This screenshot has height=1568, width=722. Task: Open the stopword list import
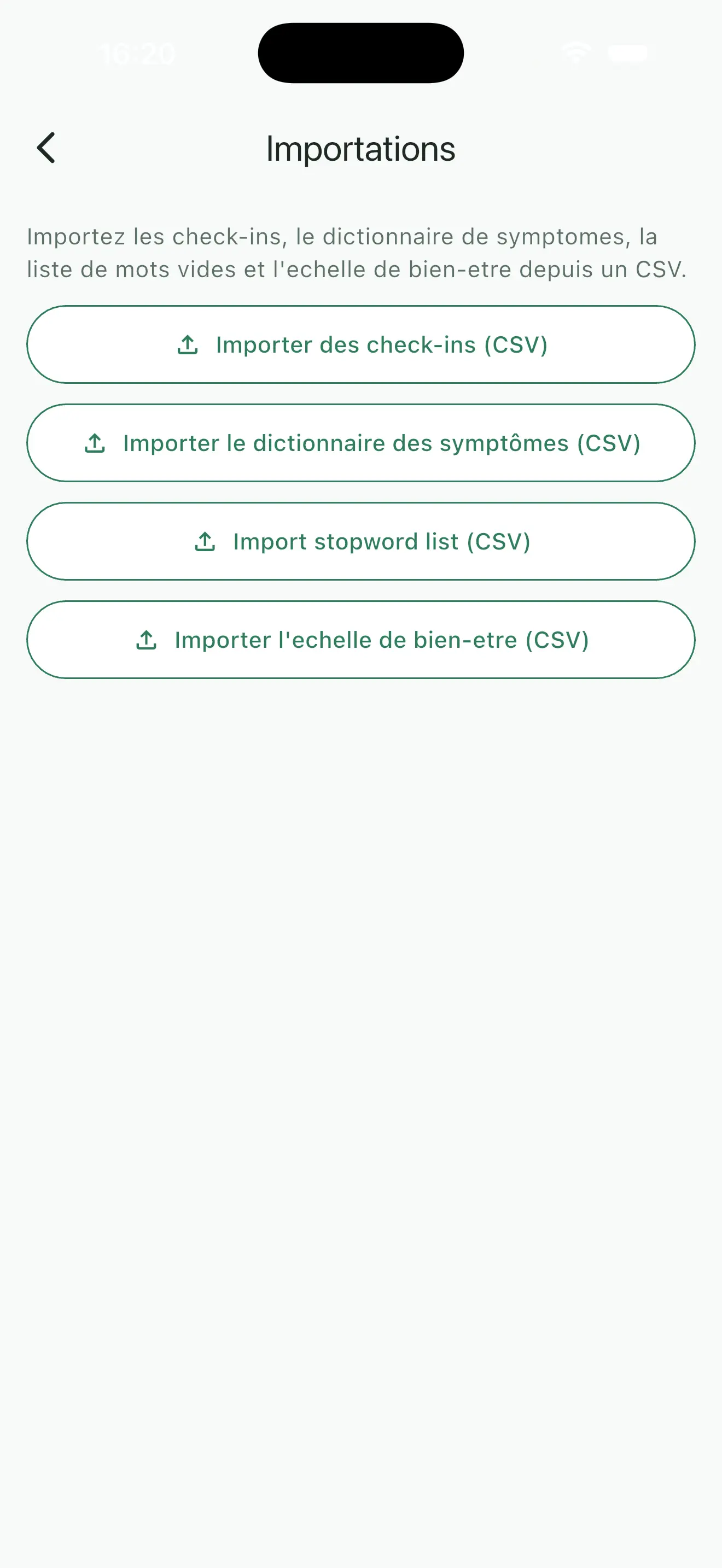coord(361,541)
